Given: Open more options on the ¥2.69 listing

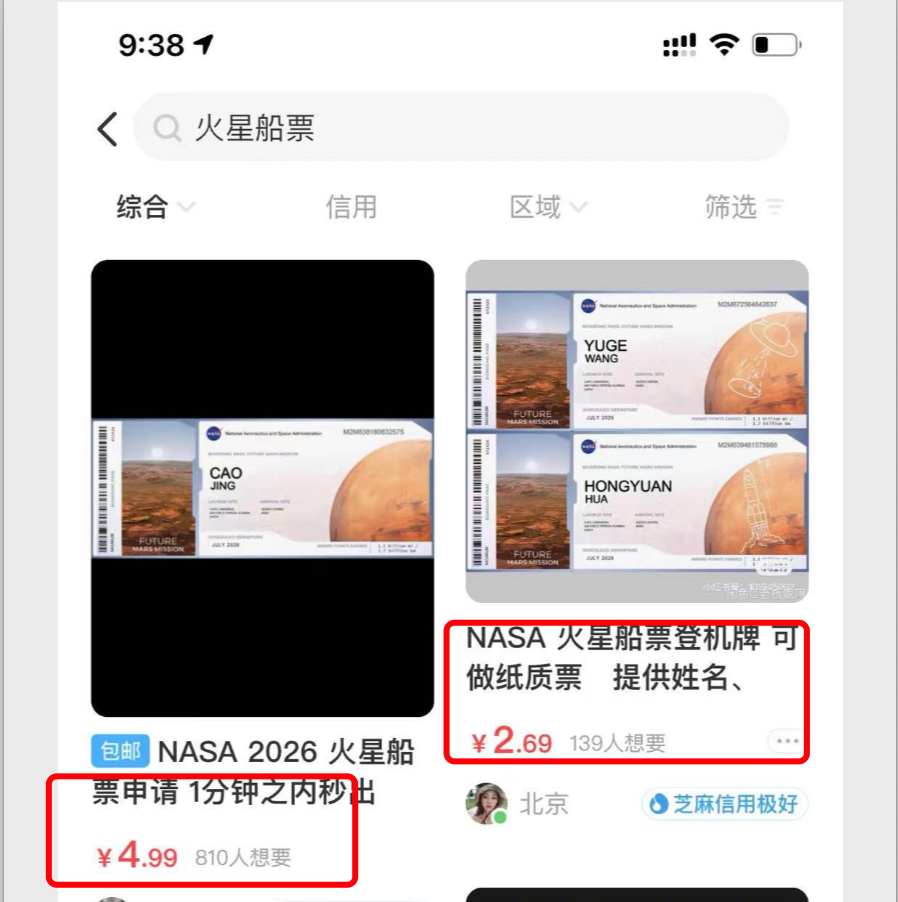Looking at the screenshot, I should tap(787, 742).
